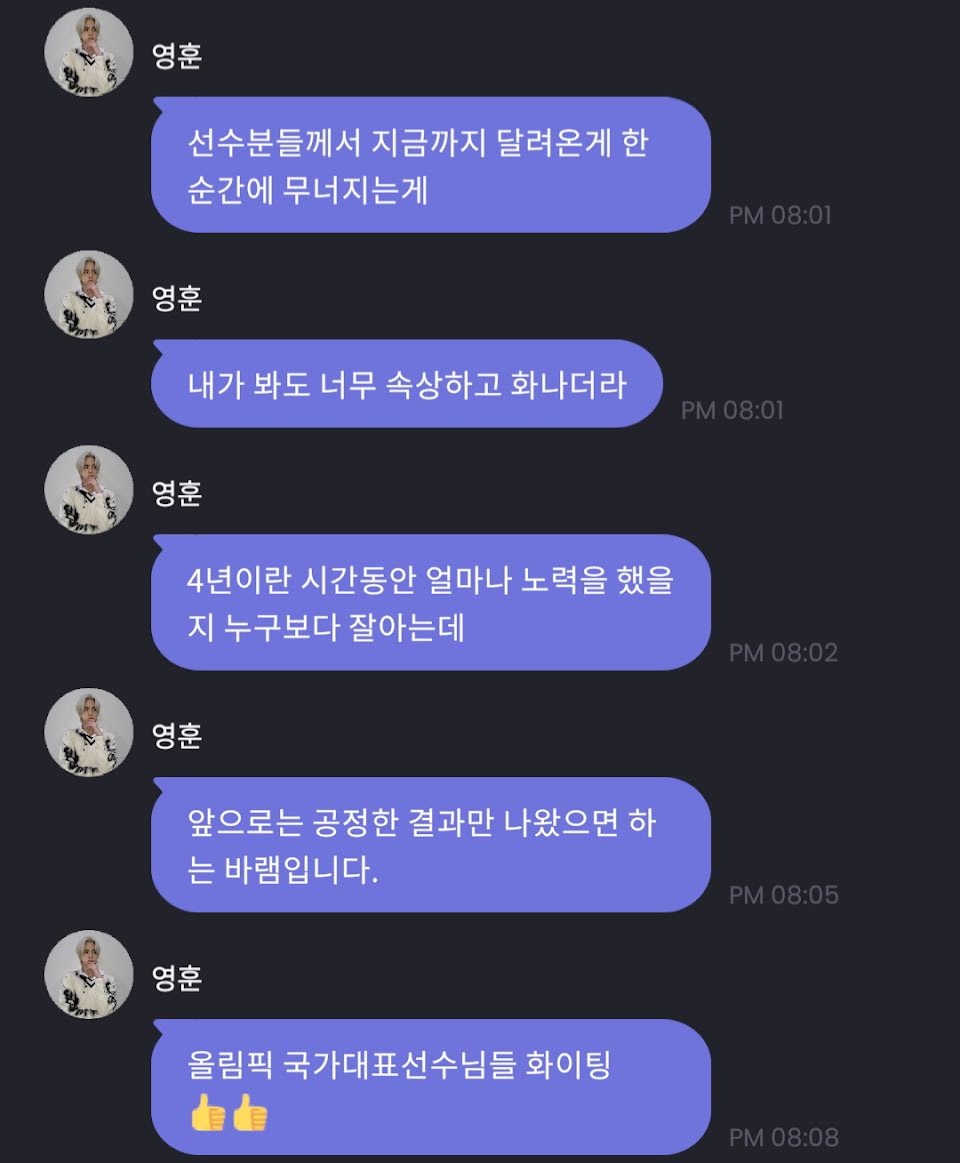Open 영훈's avatar above the '내가 봐도 너무 속상하고' message
Viewport: 960px width, 1163px height.
(x=88, y=295)
